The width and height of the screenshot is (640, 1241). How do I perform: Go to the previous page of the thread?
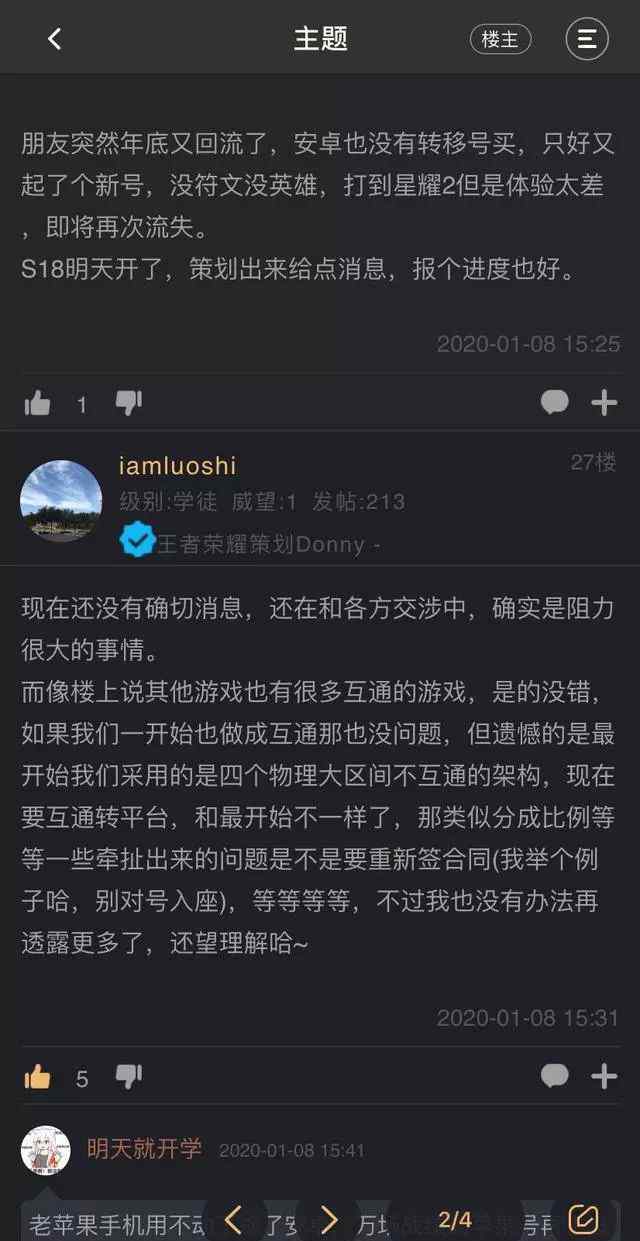click(233, 1219)
